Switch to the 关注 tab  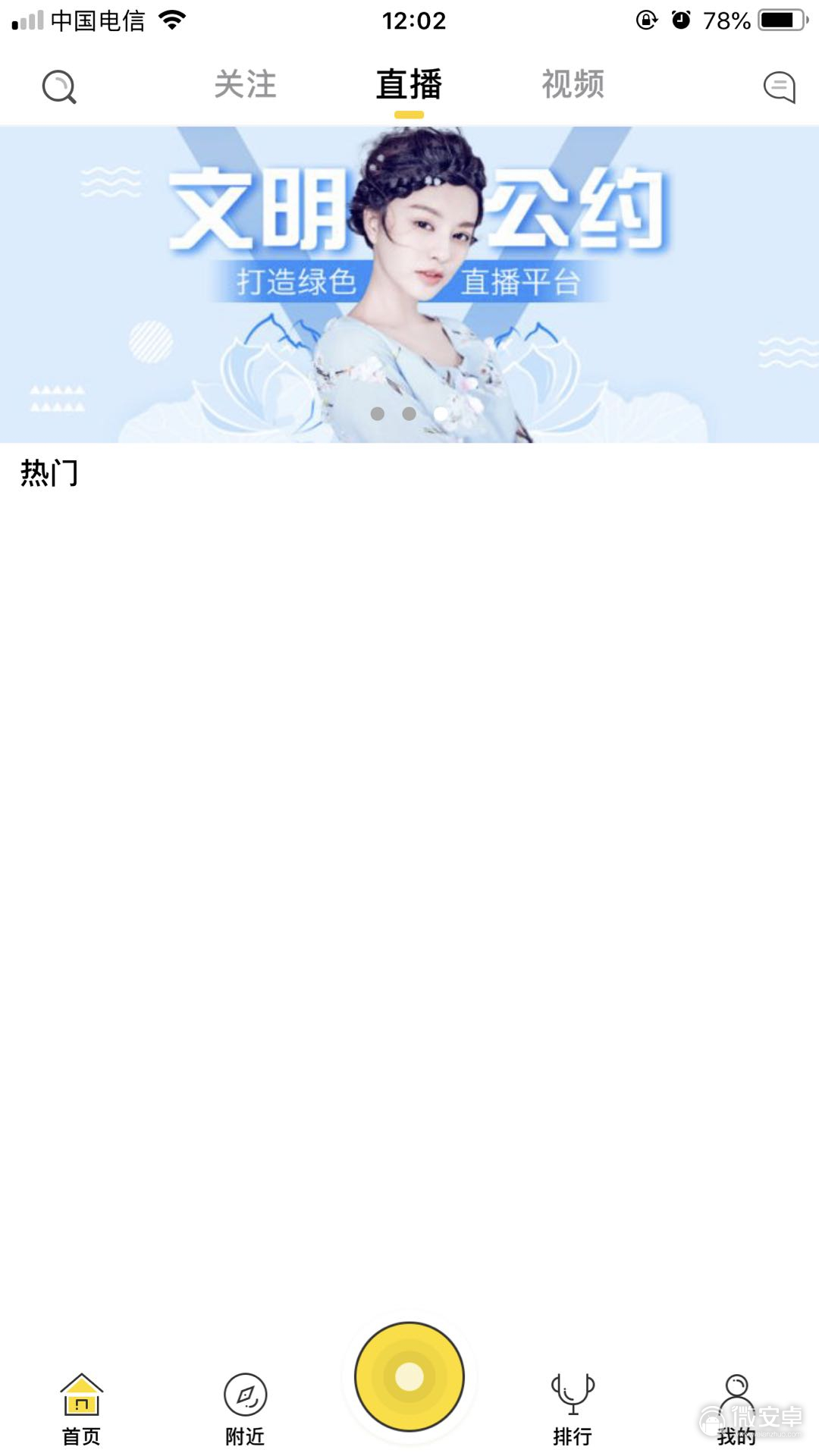tap(245, 84)
